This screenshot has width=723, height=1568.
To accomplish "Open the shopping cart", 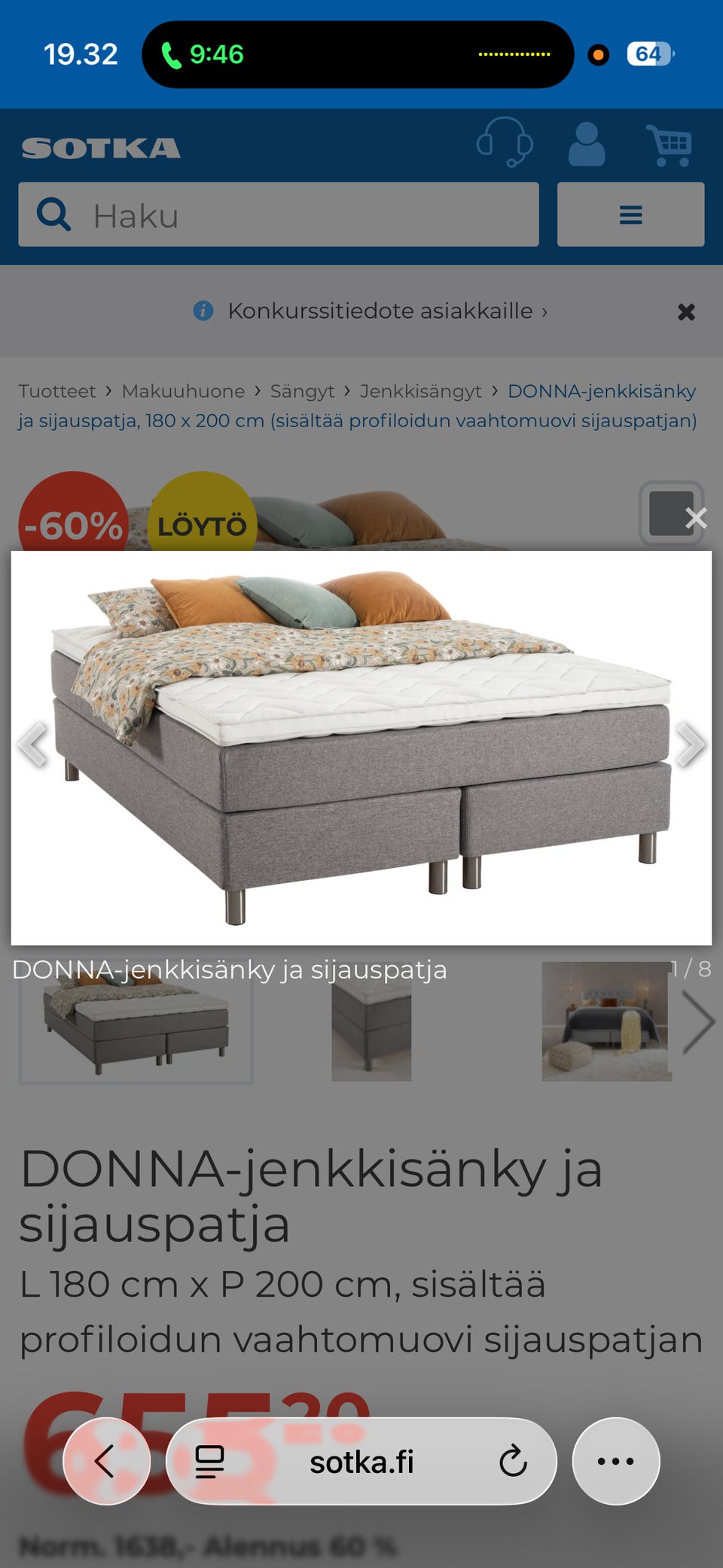I will pyautogui.click(x=669, y=145).
